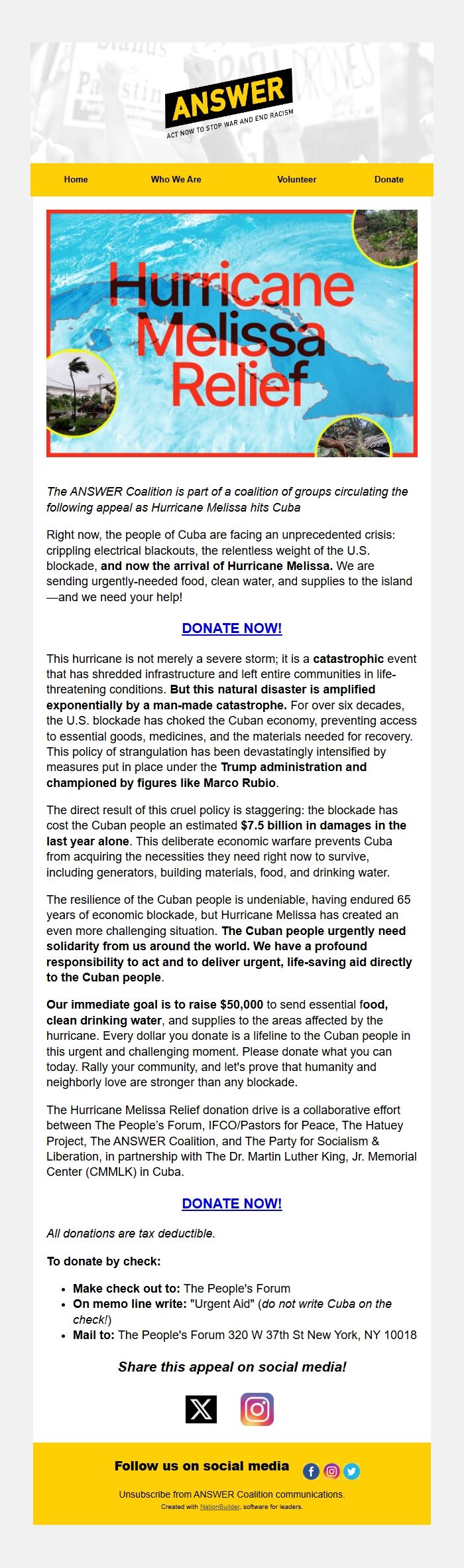The width and height of the screenshot is (464, 1568).
Task: Open the Twitter bird icon in the footer
Action: (x=352, y=1471)
